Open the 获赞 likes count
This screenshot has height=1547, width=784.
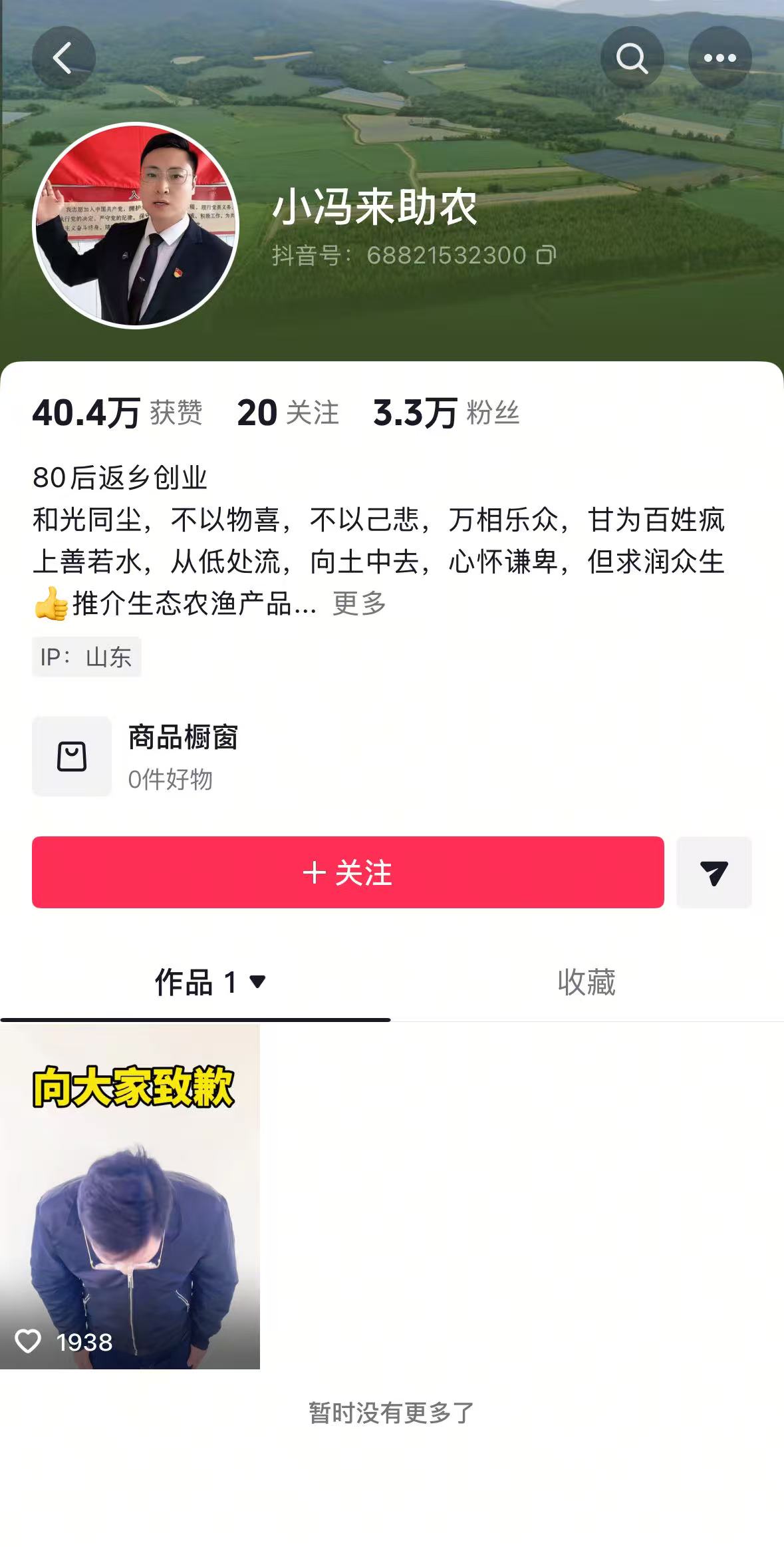[x=117, y=413]
